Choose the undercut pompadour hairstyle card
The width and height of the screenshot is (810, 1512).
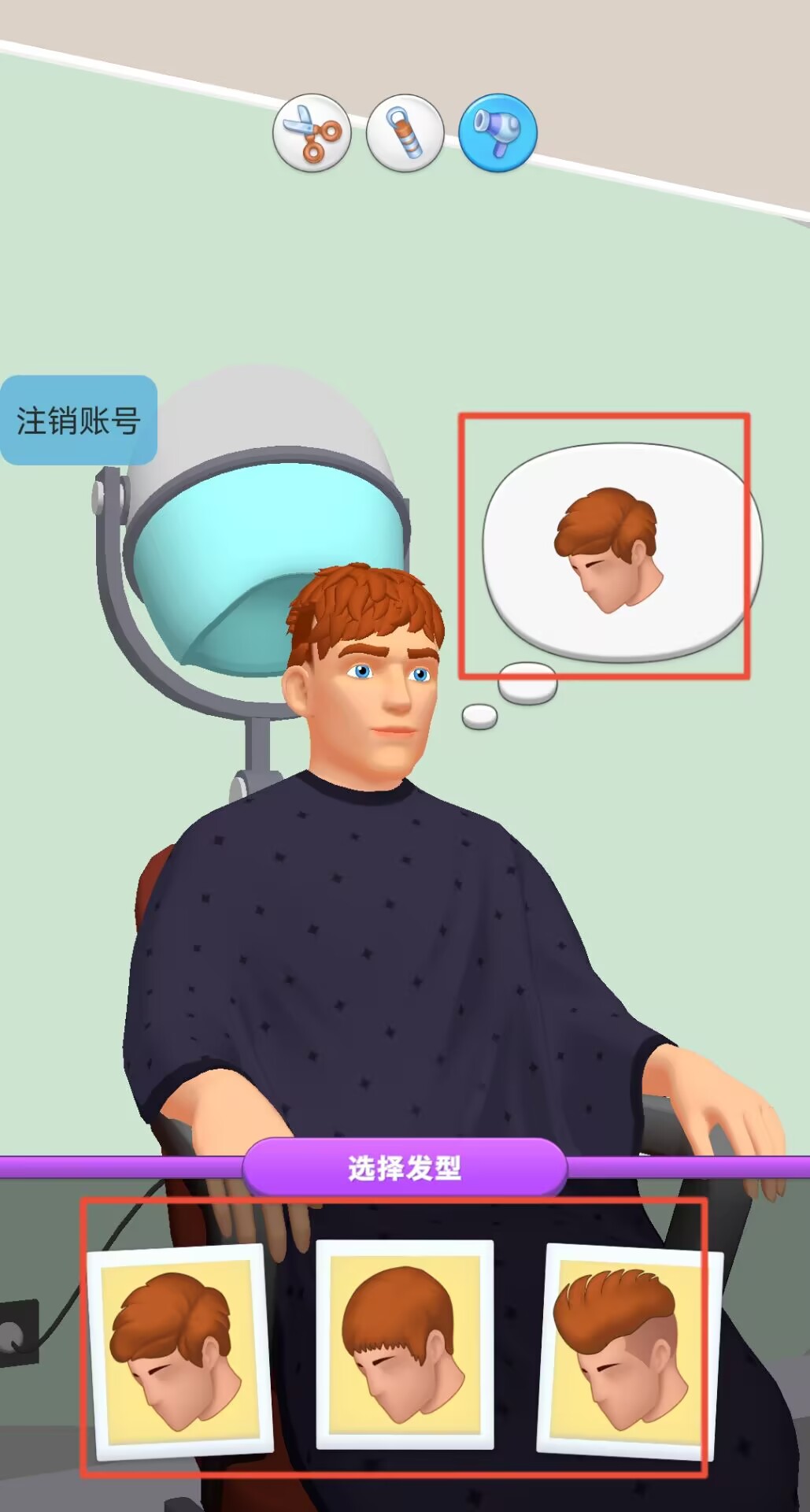click(627, 1348)
